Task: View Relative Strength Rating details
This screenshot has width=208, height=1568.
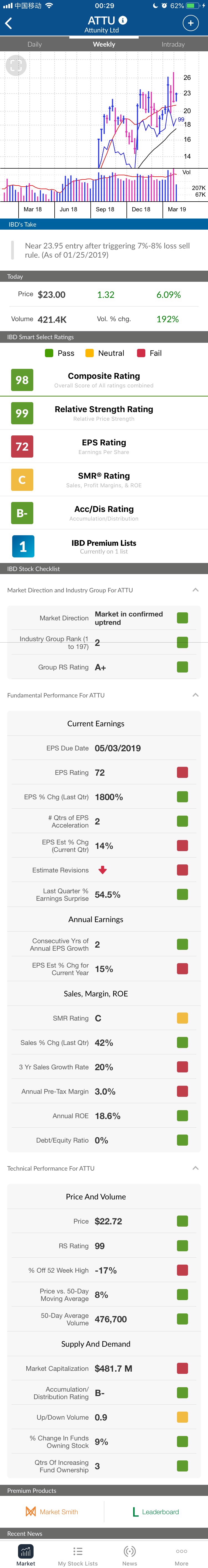Action: [x=104, y=413]
